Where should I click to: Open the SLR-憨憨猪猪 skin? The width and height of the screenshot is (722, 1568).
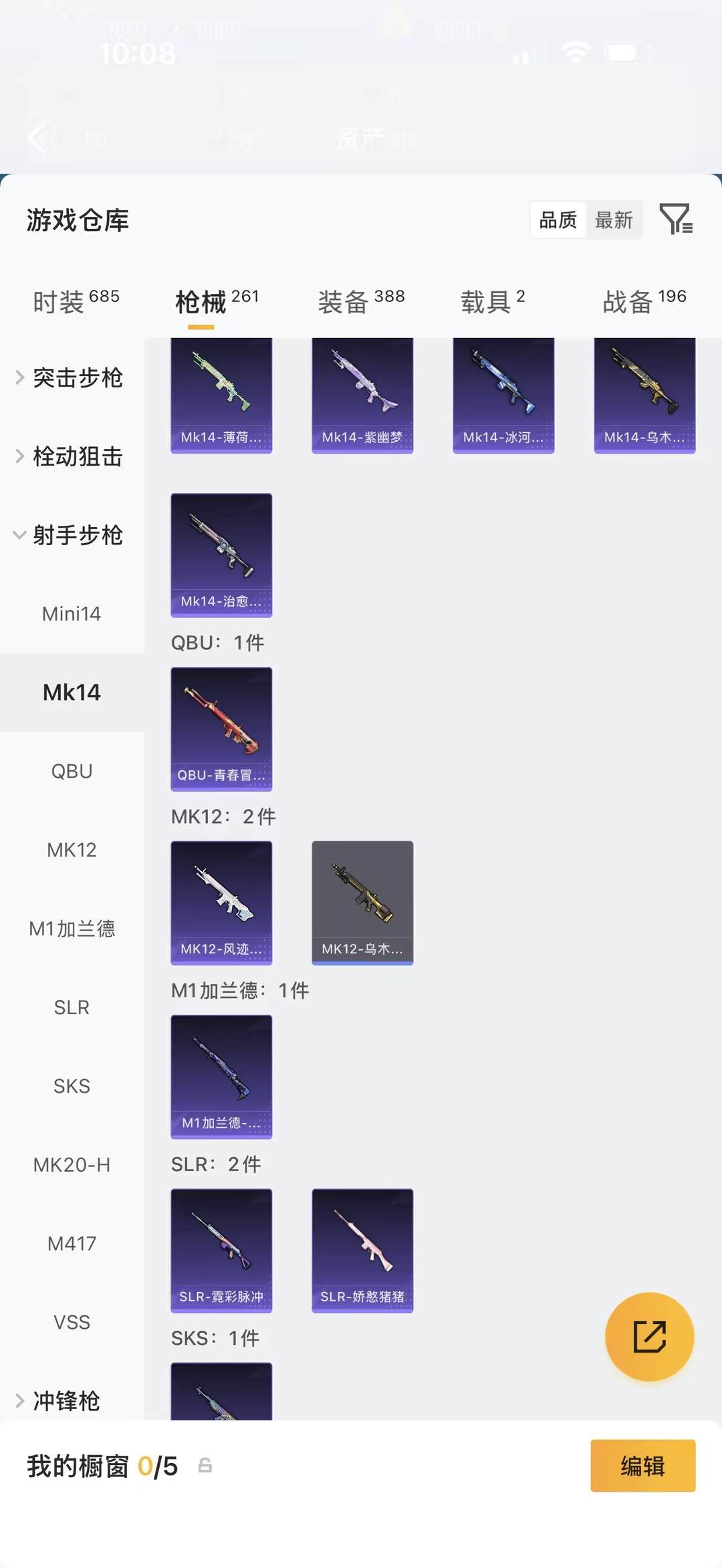pos(362,1250)
